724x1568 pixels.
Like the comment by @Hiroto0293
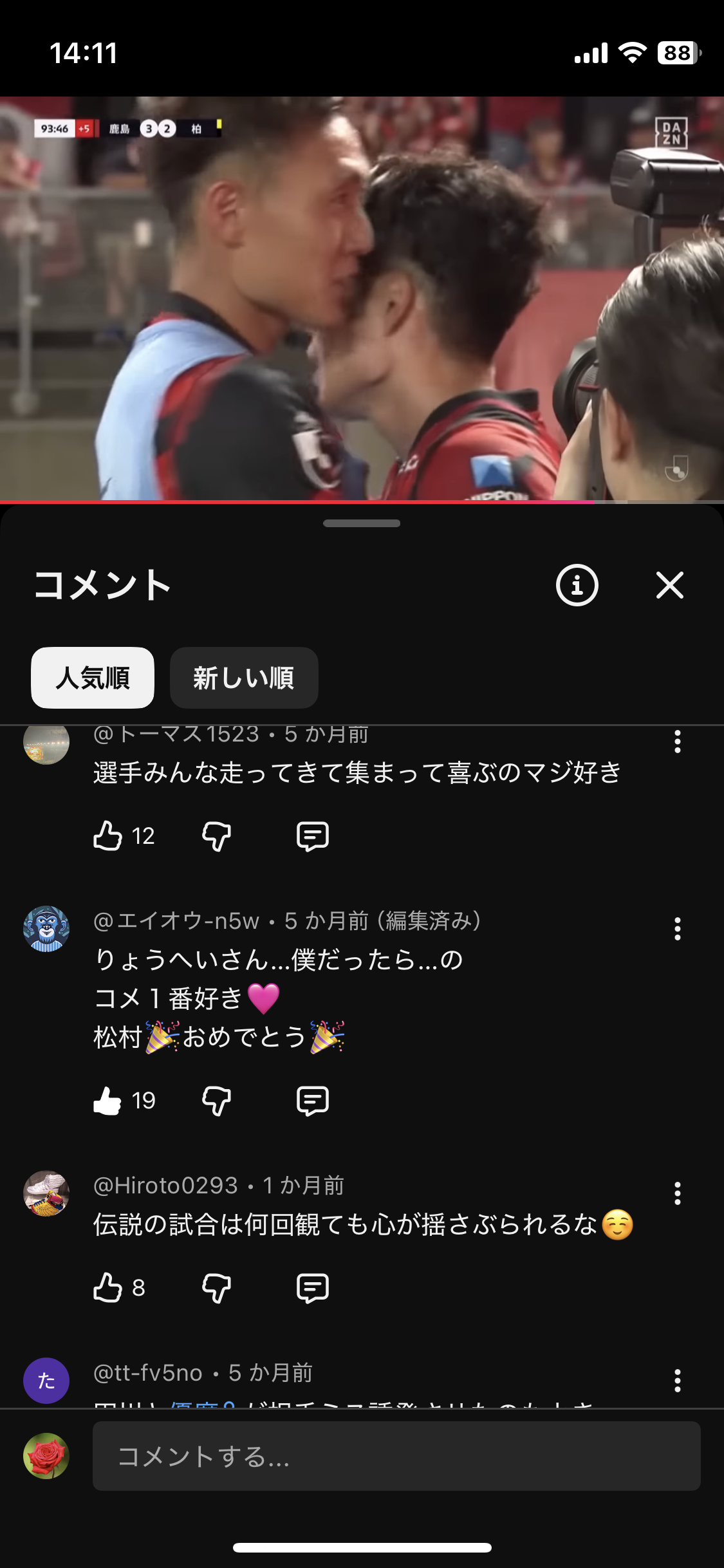(108, 1288)
